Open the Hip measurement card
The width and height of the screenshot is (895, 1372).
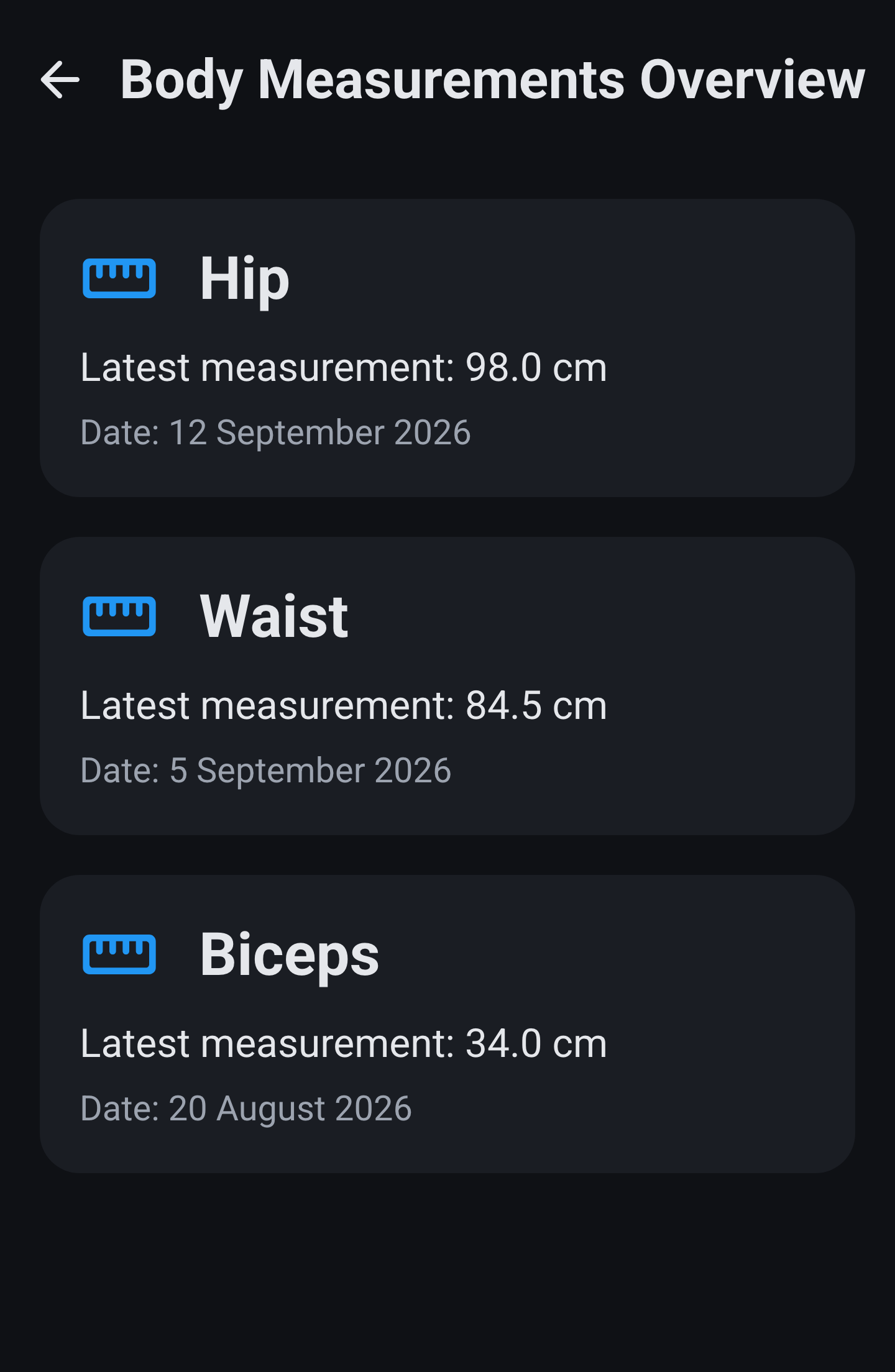[447, 348]
